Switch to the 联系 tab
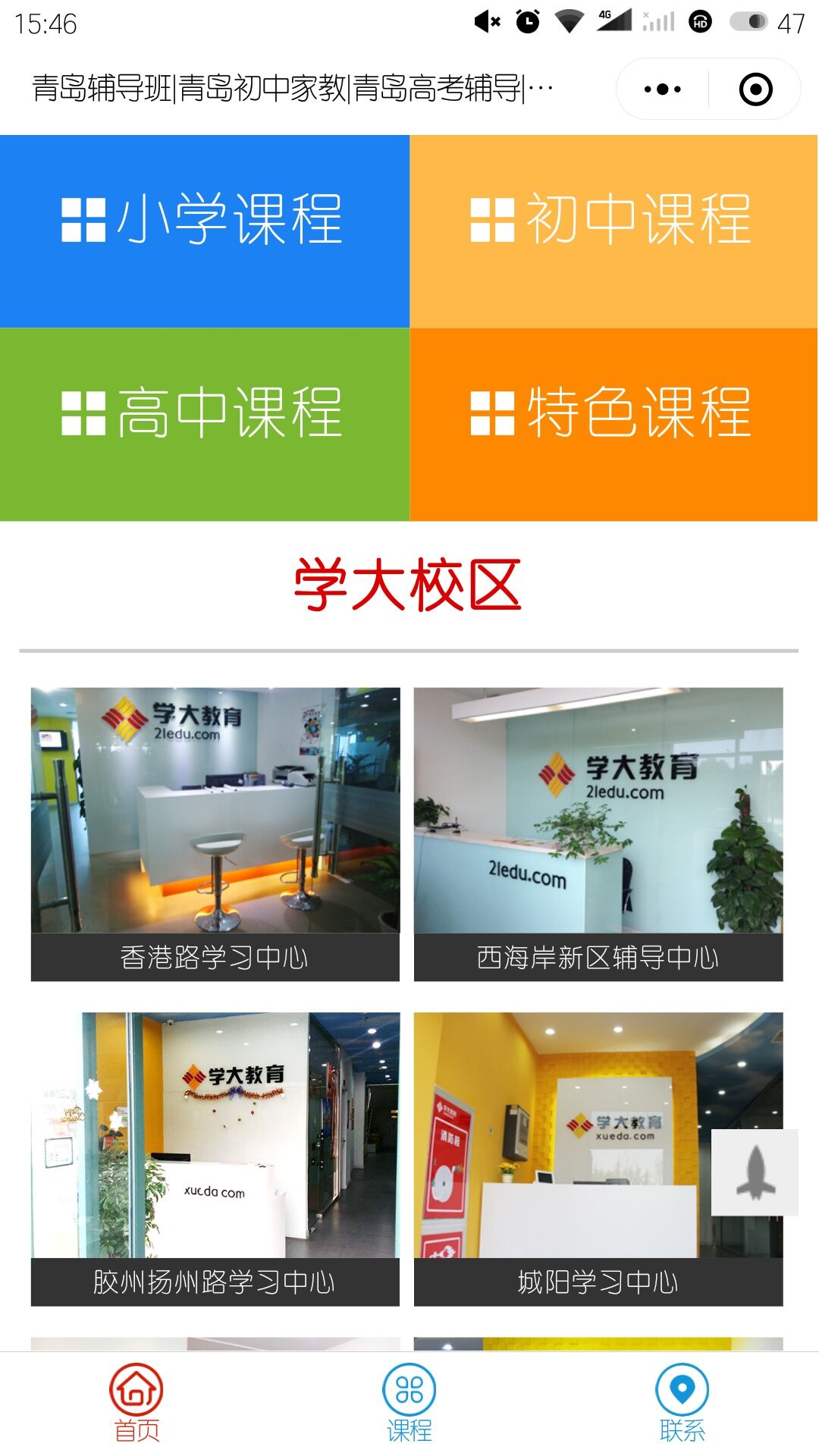The height and width of the screenshot is (1456, 819). click(x=682, y=1401)
